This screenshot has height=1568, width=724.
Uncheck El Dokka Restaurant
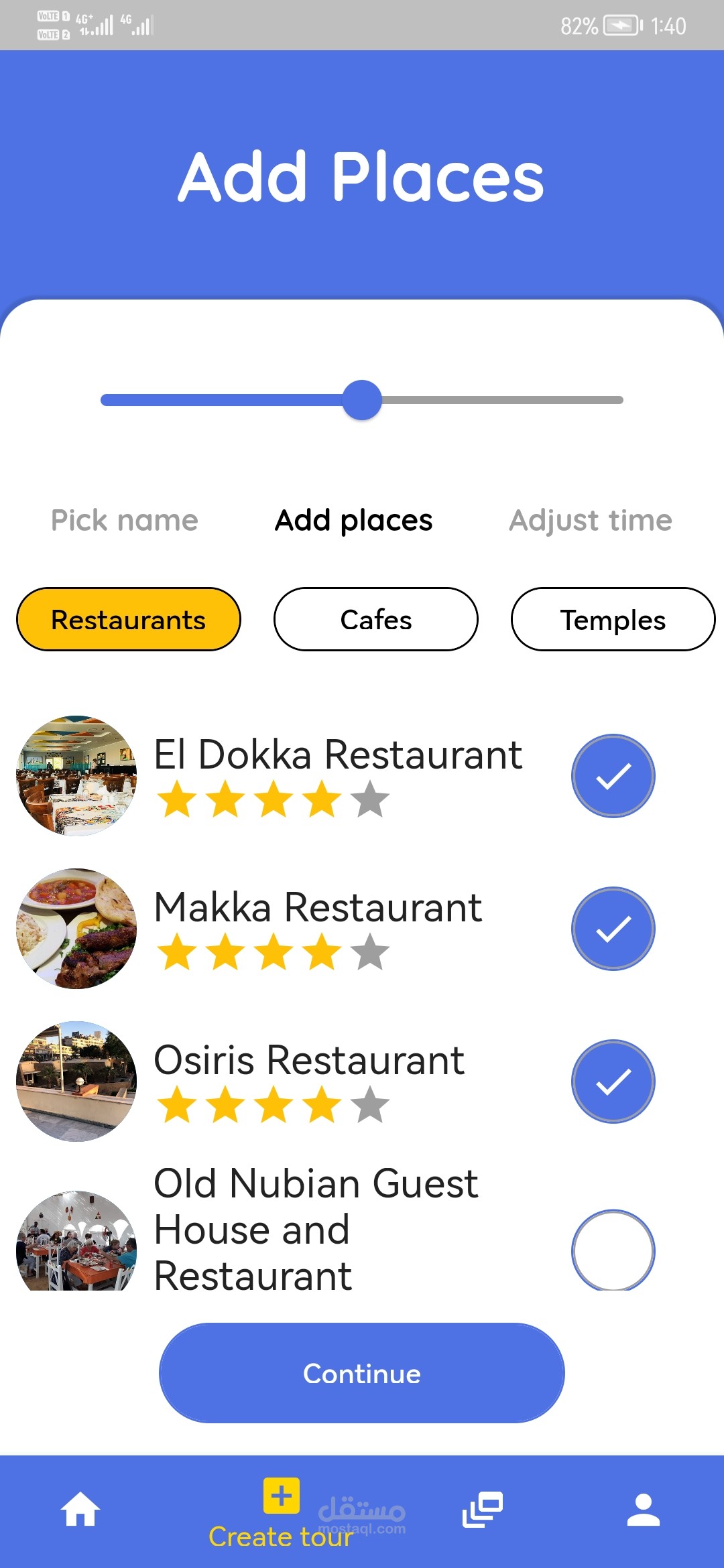[613, 776]
